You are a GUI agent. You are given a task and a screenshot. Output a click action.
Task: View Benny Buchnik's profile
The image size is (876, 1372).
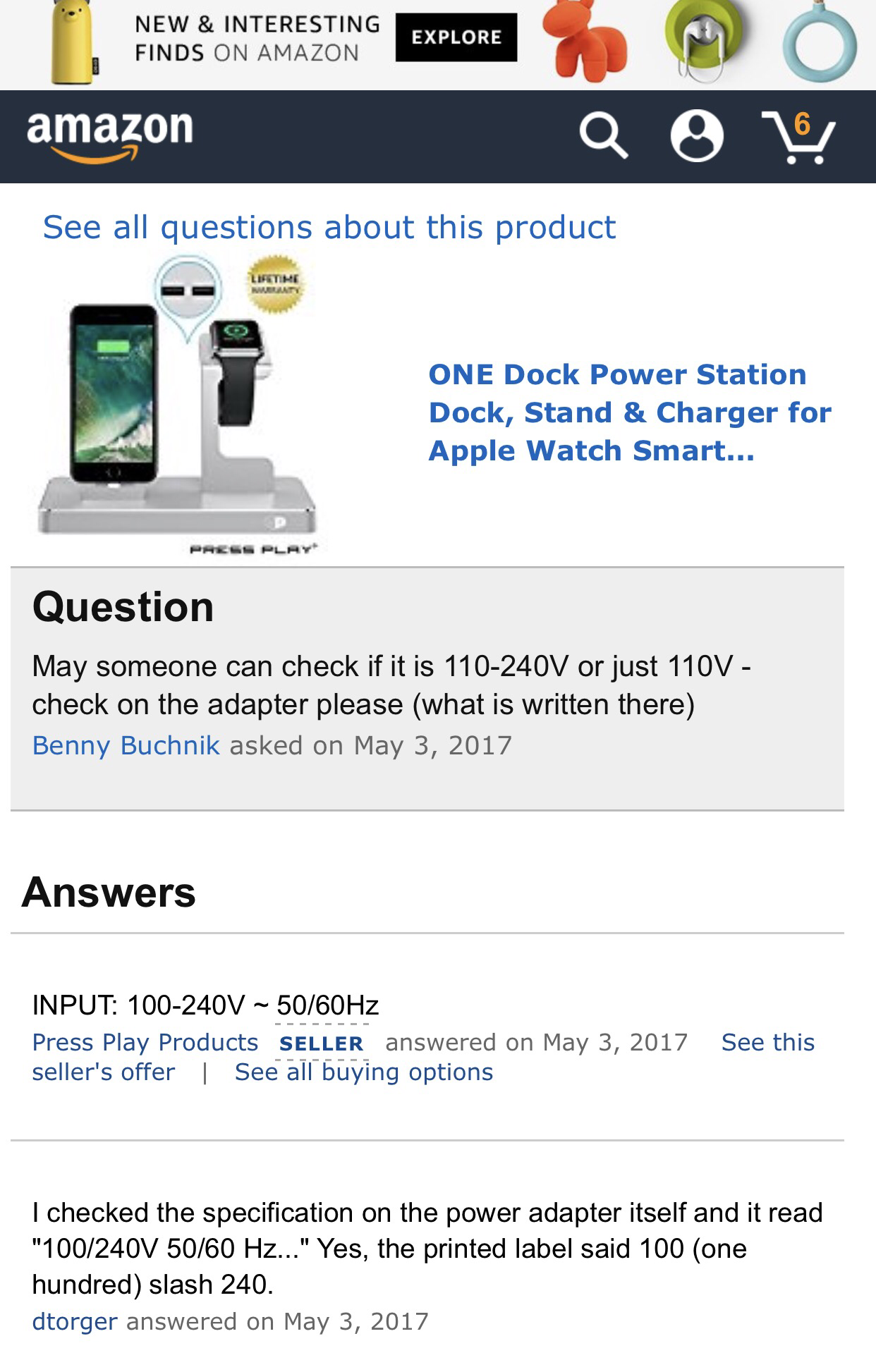126,745
